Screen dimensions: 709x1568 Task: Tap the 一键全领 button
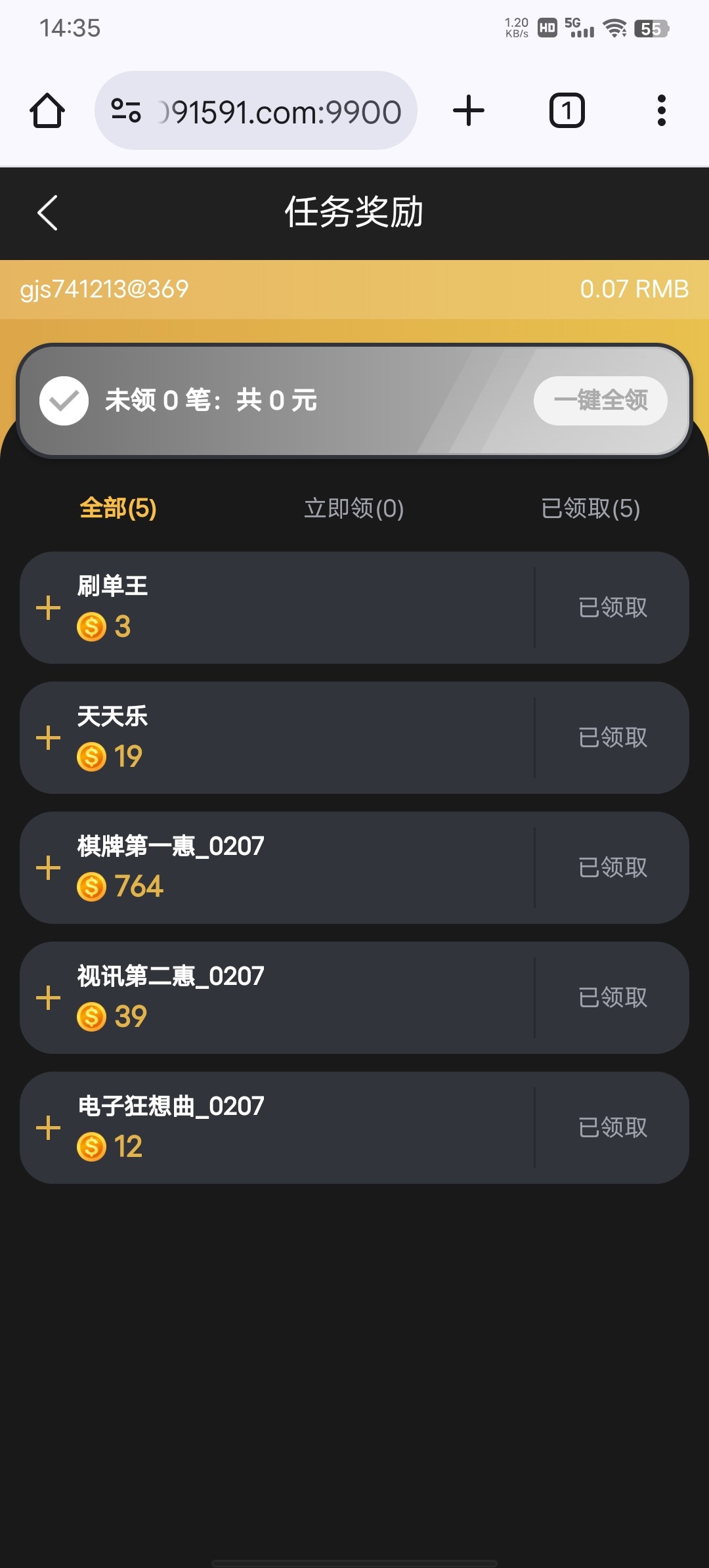(601, 400)
